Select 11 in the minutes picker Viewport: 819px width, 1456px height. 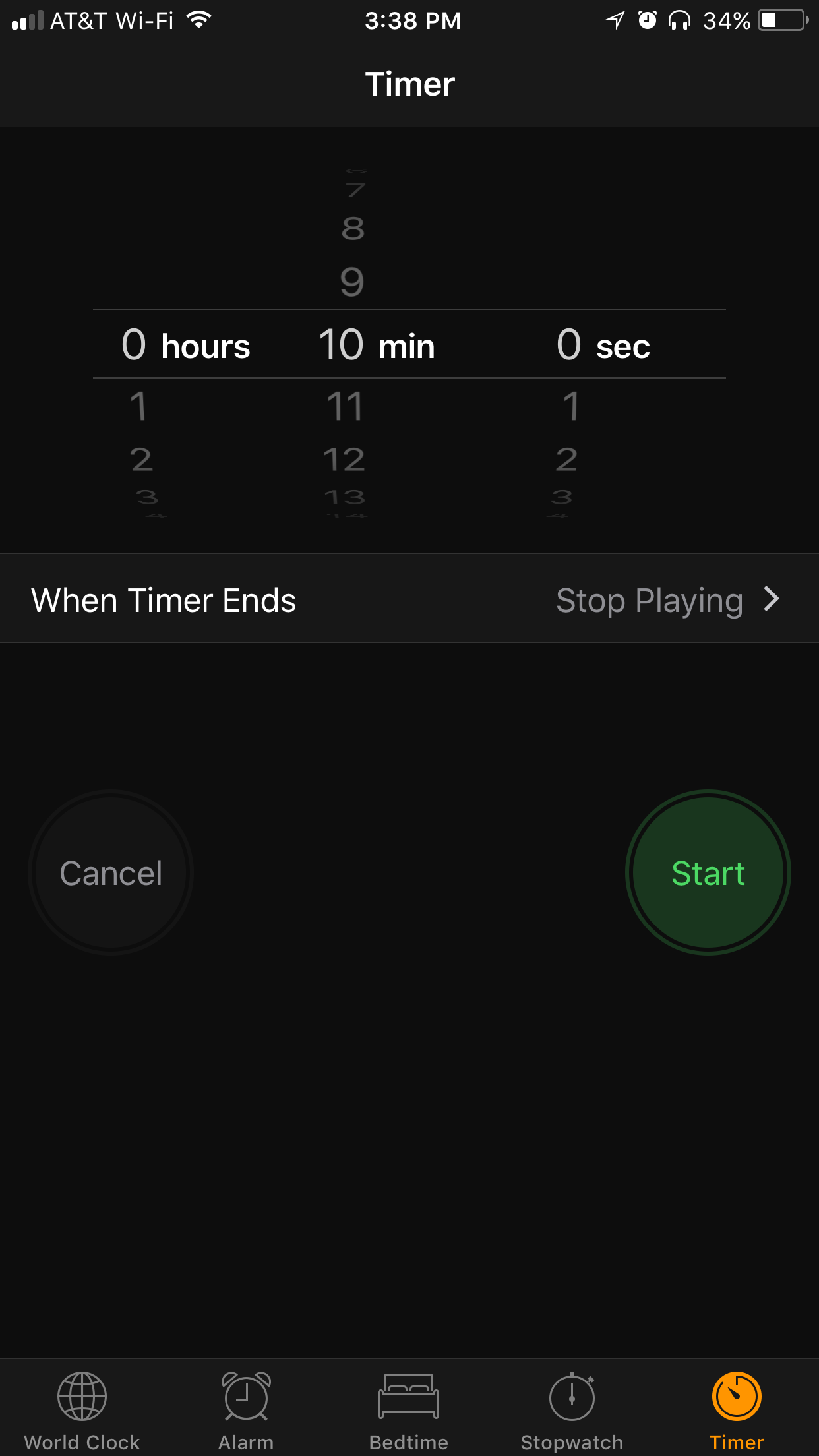point(345,406)
